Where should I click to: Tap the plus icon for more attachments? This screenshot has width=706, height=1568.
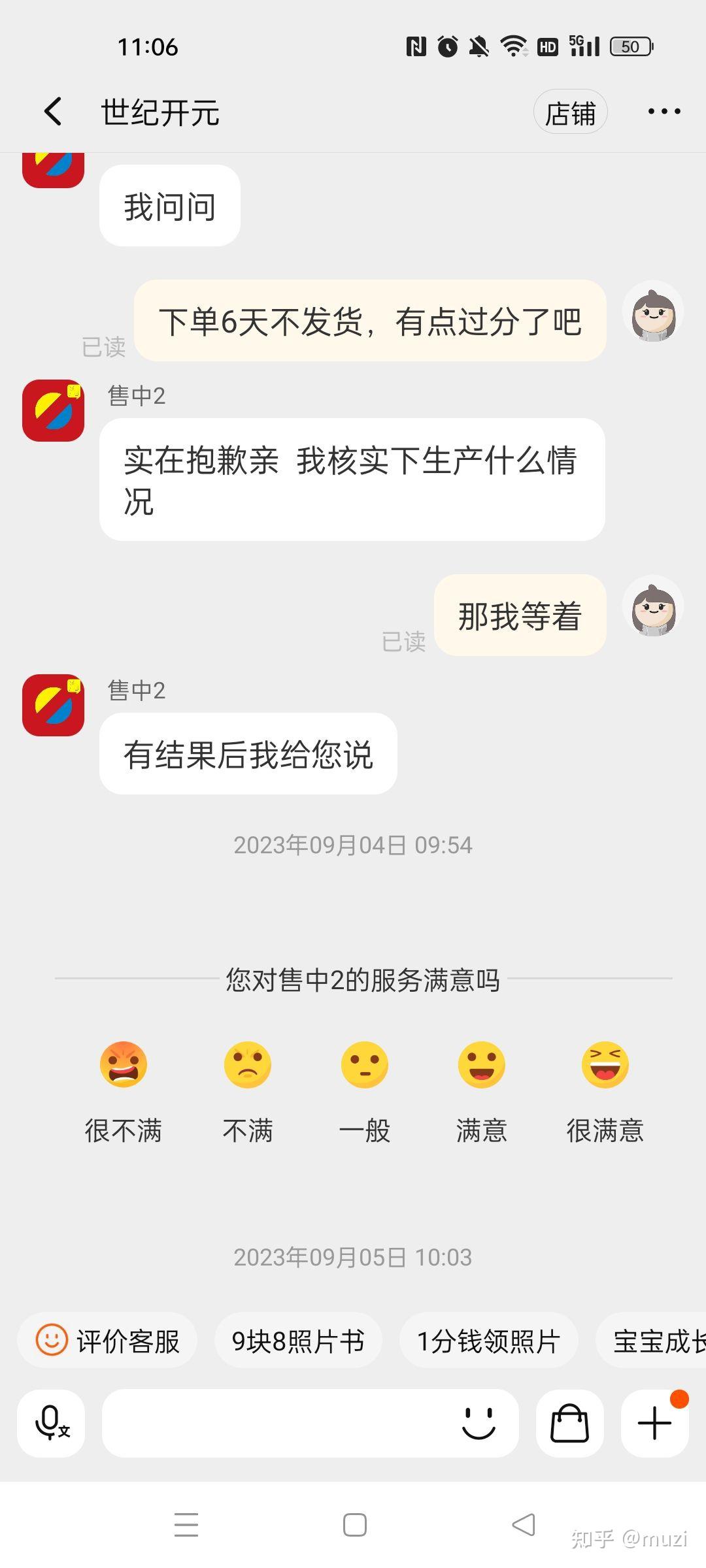[654, 1423]
